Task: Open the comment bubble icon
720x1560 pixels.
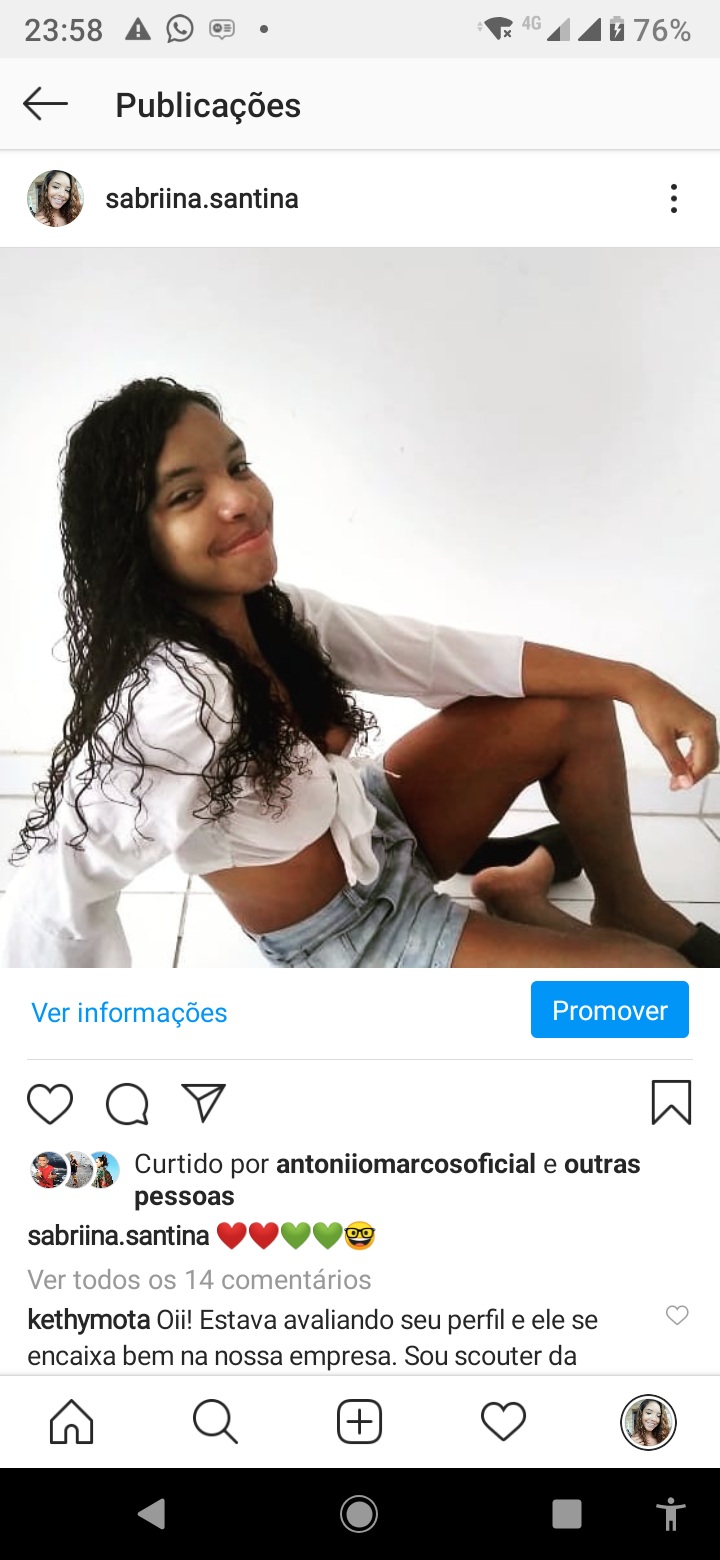Action: click(127, 1104)
